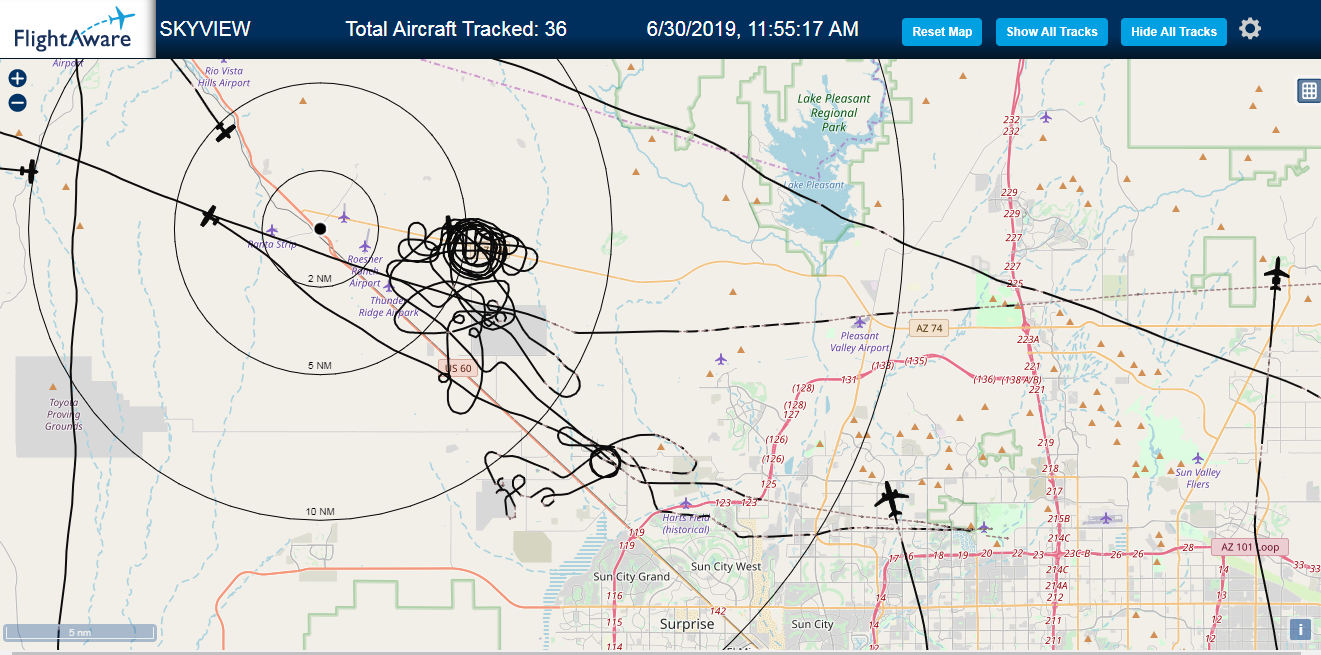The height and width of the screenshot is (655, 1321).
Task: Open the settings gear
Action: point(1250,29)
